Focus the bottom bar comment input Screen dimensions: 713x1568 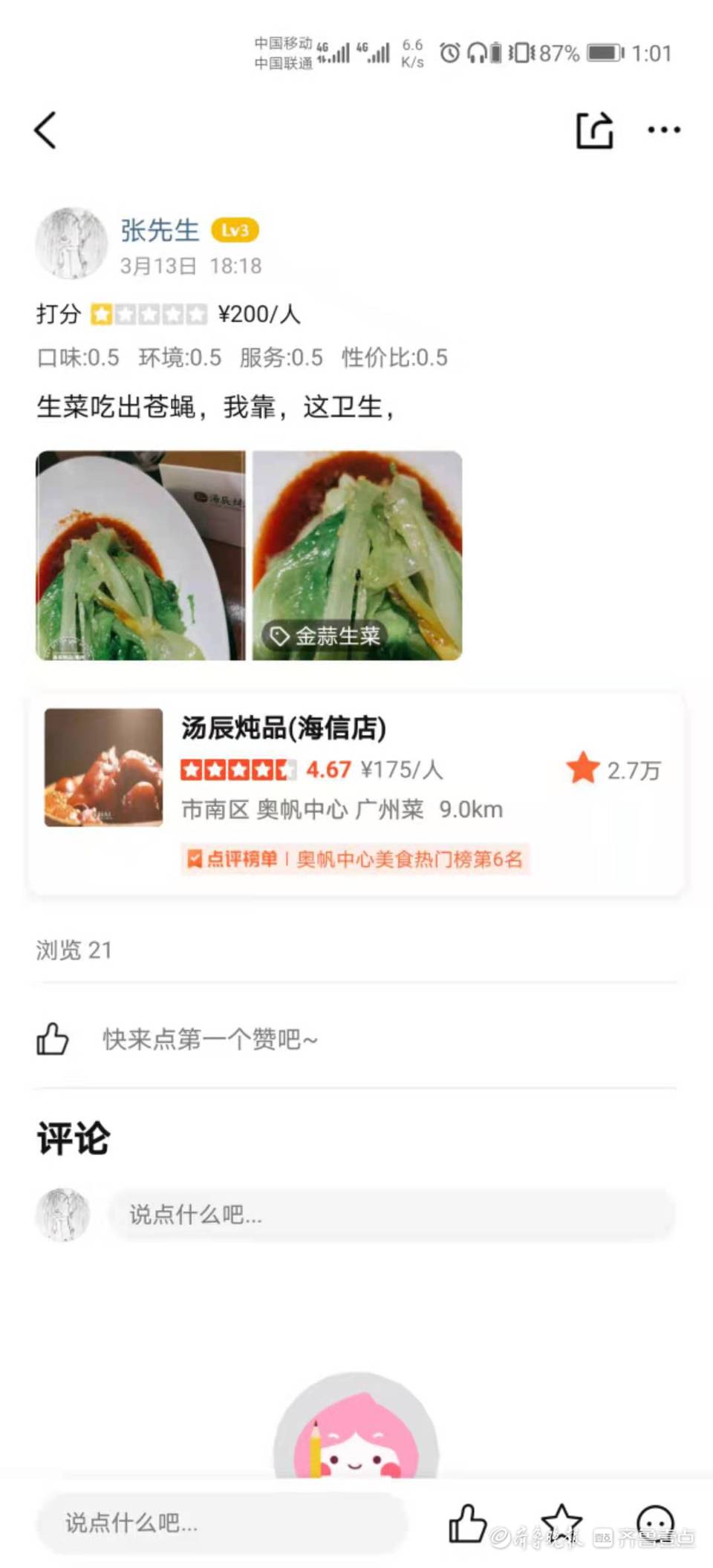pyautogui.click(x=221, y=1523)
